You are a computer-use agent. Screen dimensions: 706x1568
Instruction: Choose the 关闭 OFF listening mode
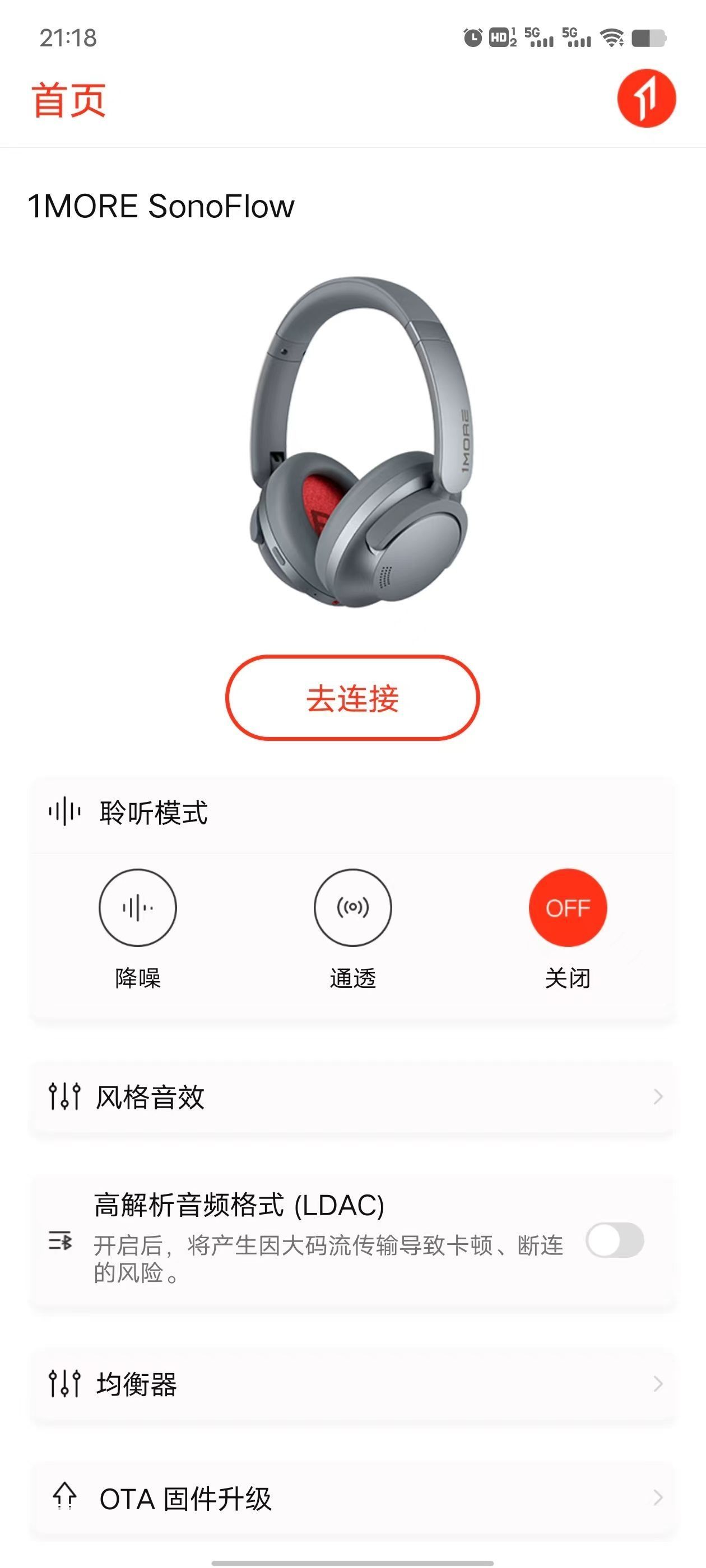568,908
